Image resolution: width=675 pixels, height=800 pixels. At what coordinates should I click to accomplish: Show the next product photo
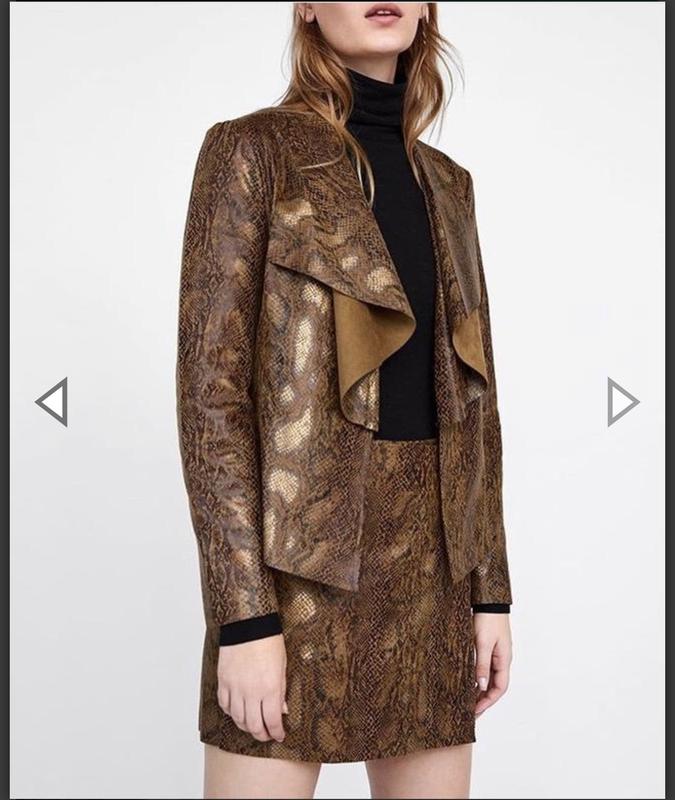pyautogui.click(x=622, y=402)
